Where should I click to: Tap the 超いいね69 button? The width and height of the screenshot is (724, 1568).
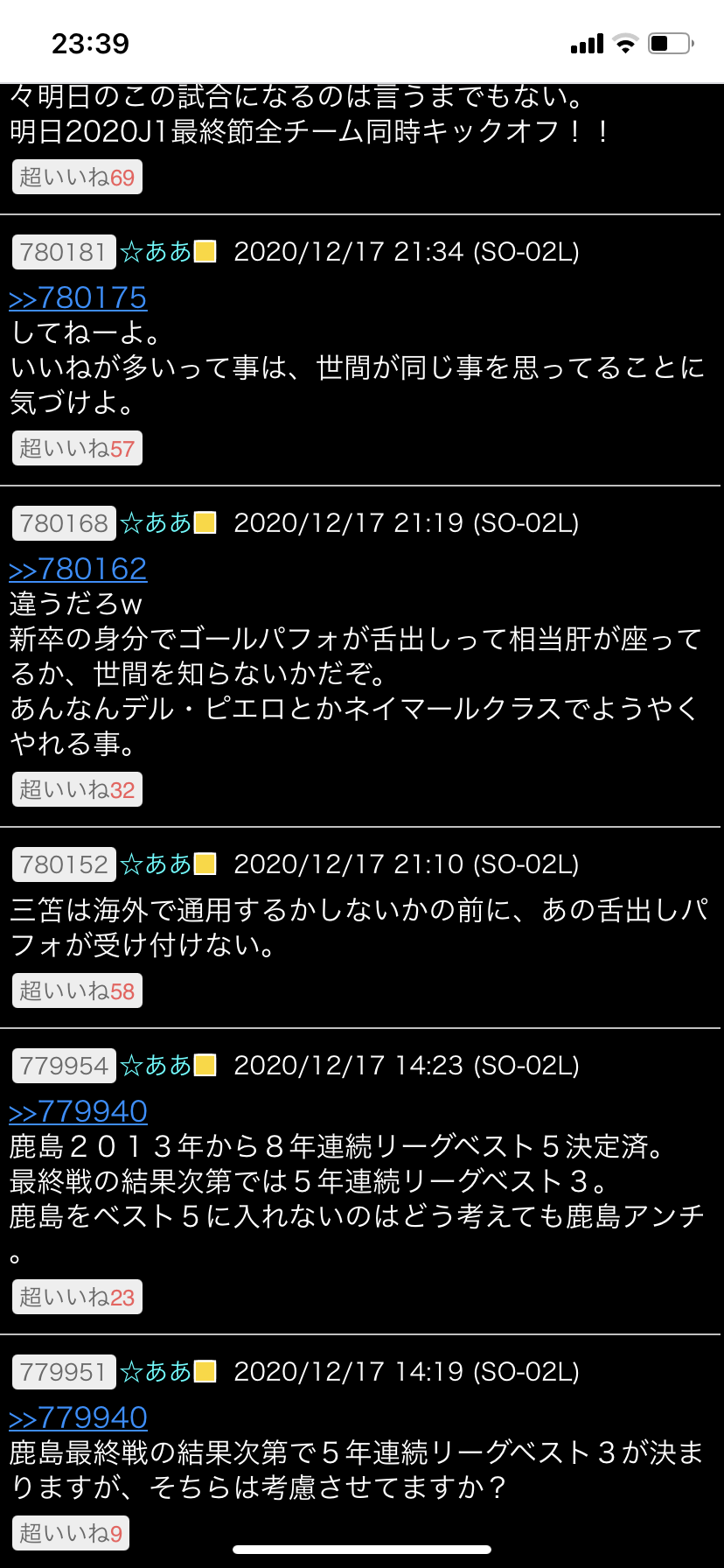[77, 178]
